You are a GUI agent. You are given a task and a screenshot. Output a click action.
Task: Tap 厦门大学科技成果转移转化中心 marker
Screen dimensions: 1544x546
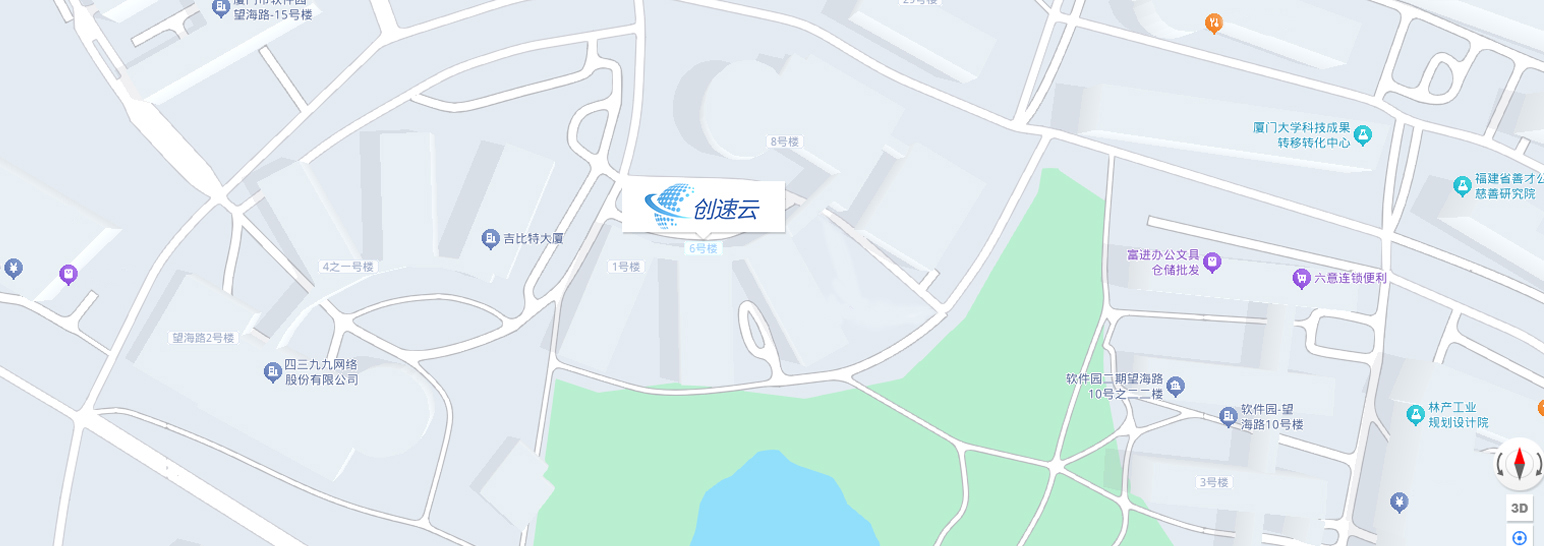pyautogui.click(x=1364, y=134)
